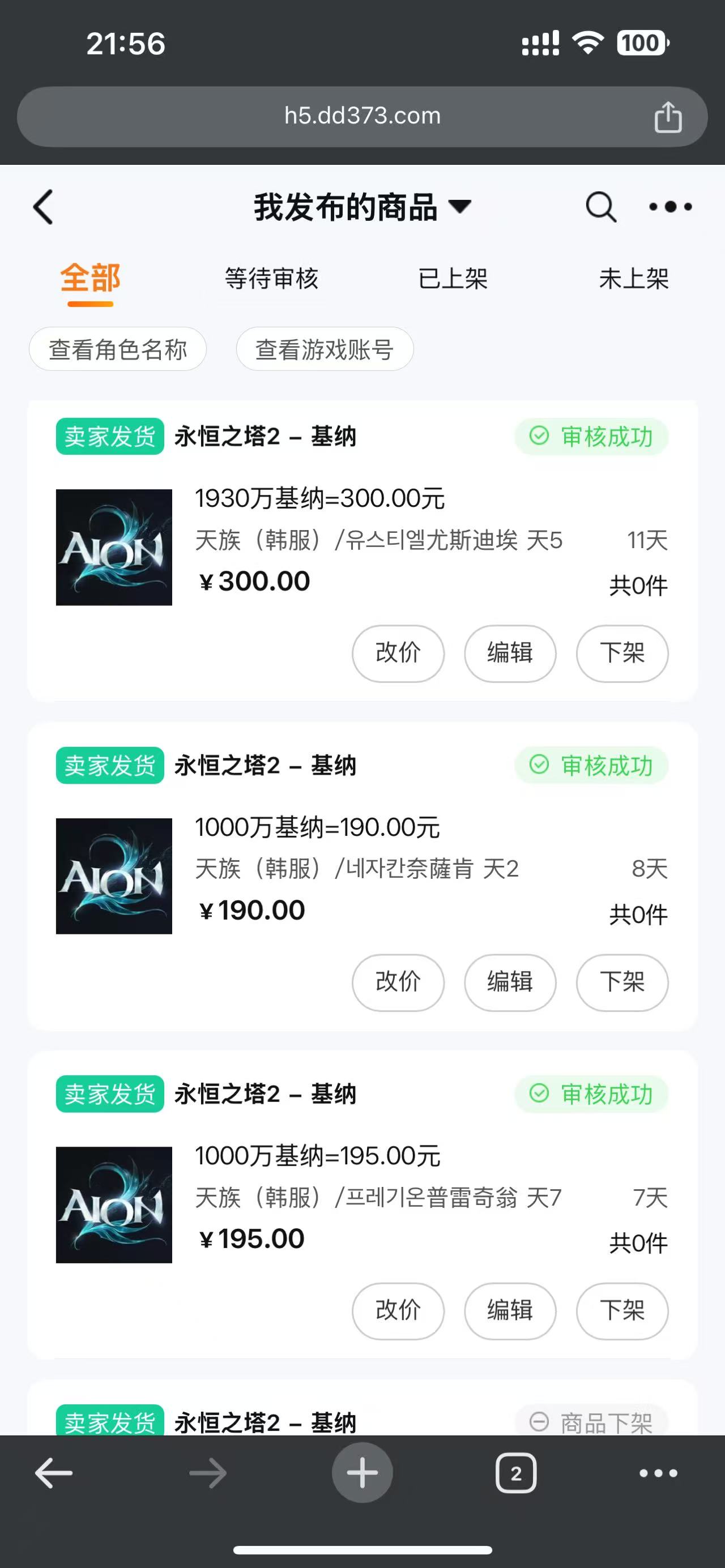Viewport: 725px width, 1568px height.
Task: Tap 下架 on the 300.00元 listing
Action: [x=622, y=653]
